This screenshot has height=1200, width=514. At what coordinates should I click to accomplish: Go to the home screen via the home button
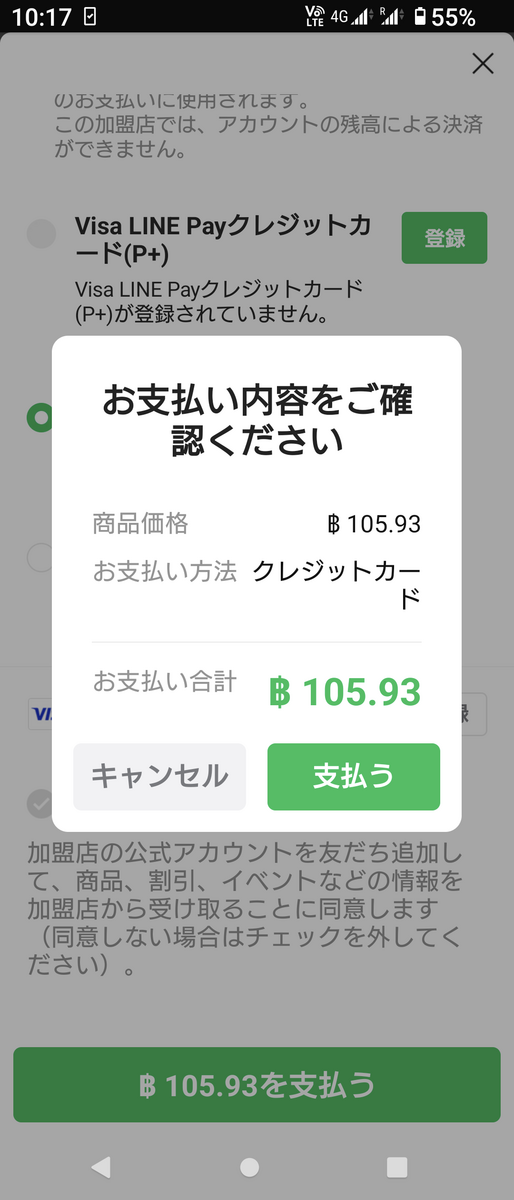pyautogui.click(x=249, y=1167)
